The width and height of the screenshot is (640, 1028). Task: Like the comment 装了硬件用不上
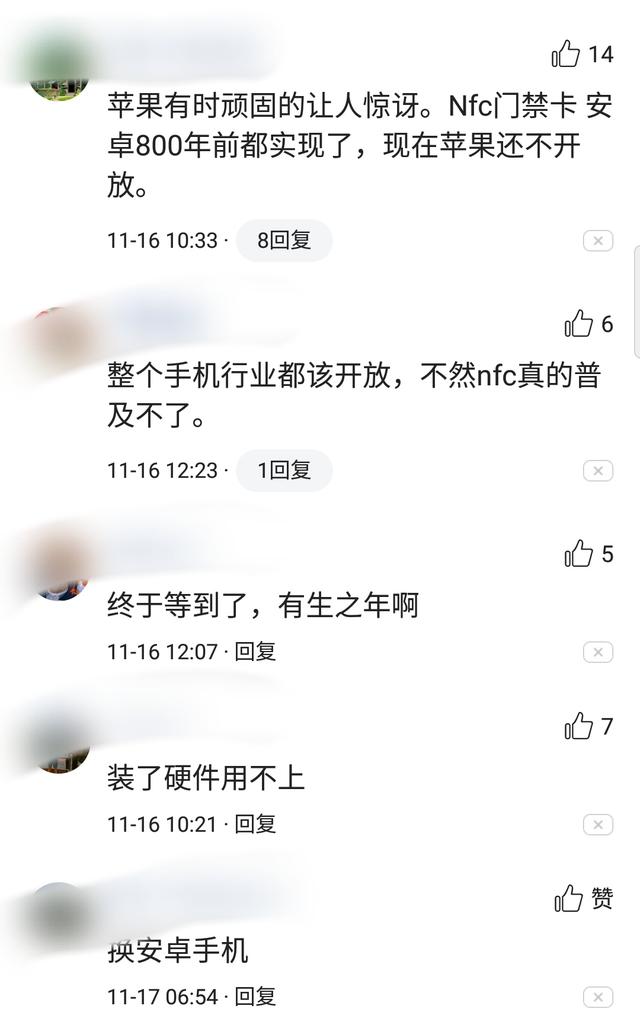[x=578, y=727]
